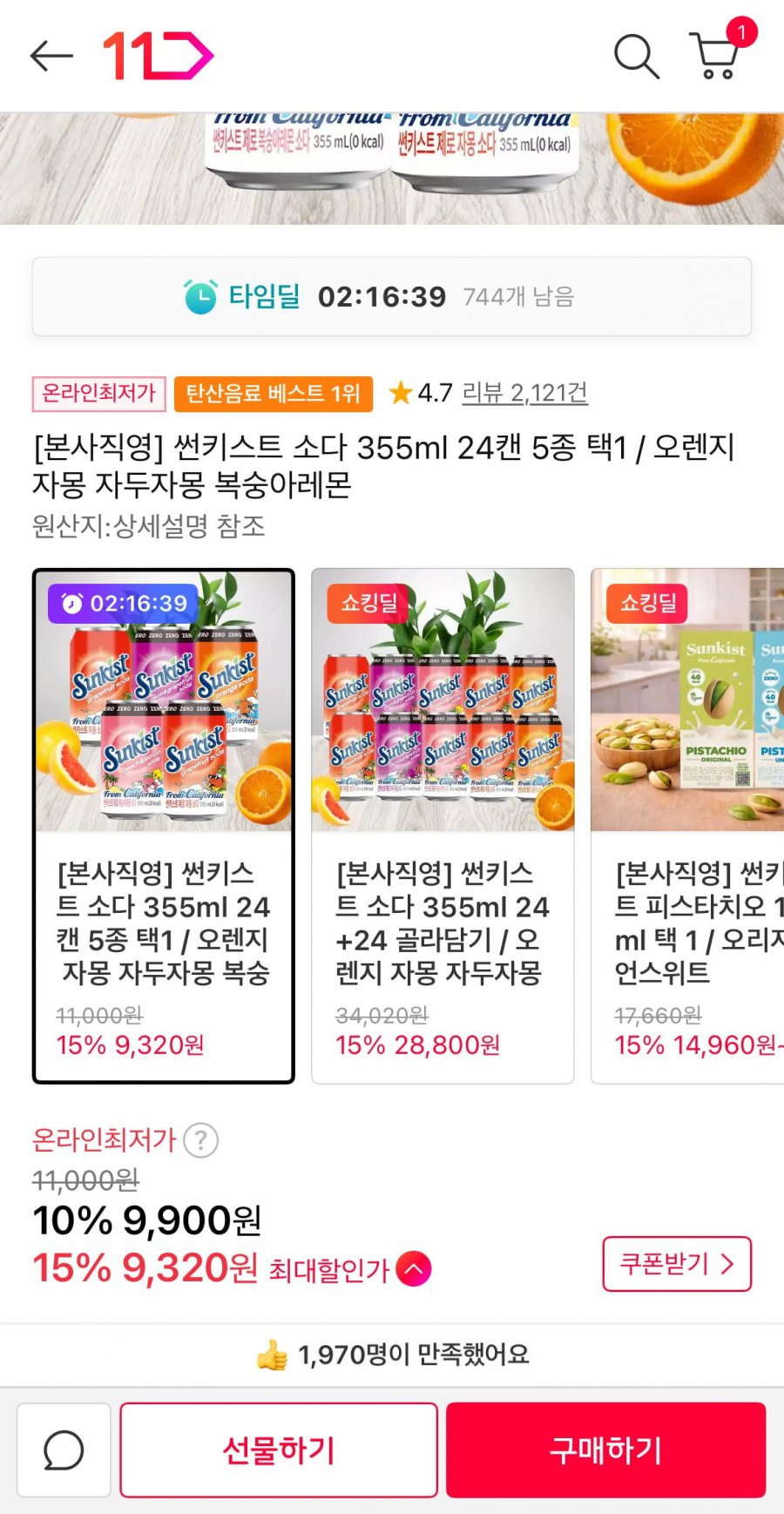
Task: Go back using the arrow icon
Action: 51,57
